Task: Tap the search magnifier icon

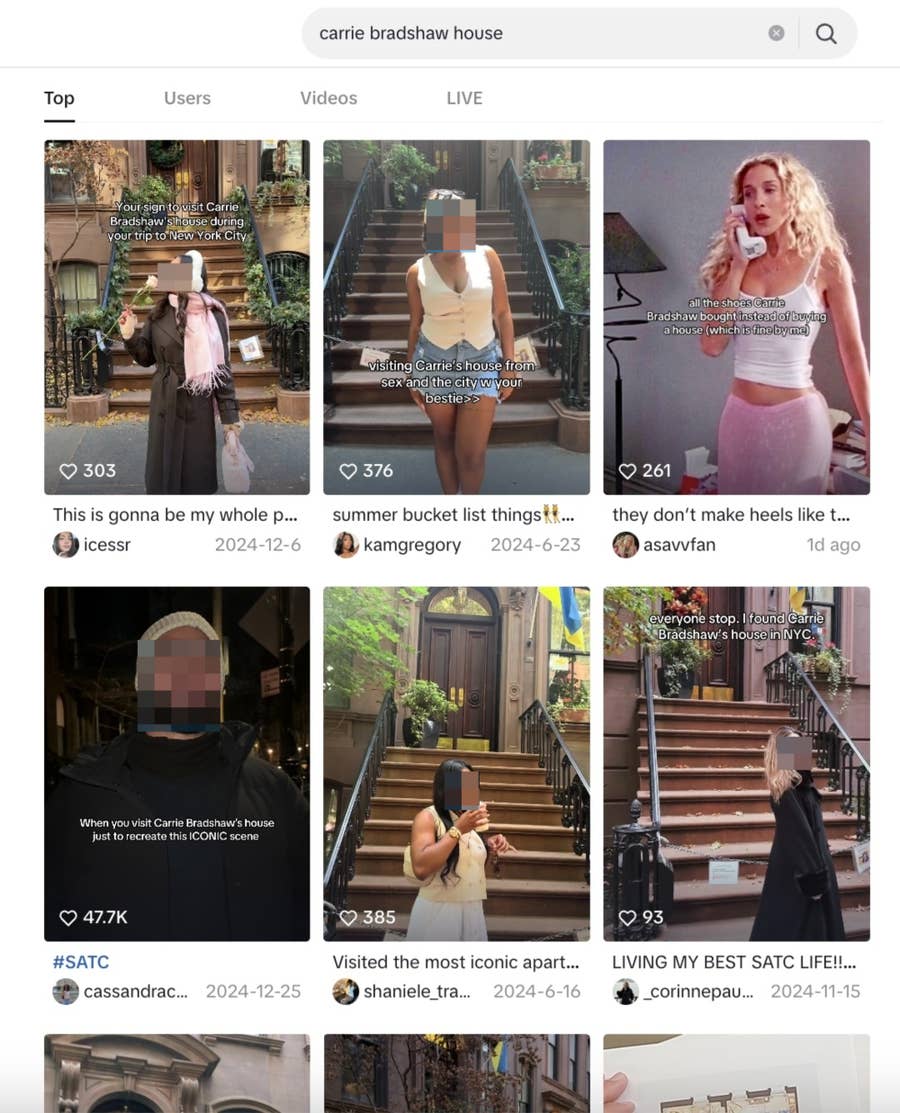Action: click(x=826, y=33)
